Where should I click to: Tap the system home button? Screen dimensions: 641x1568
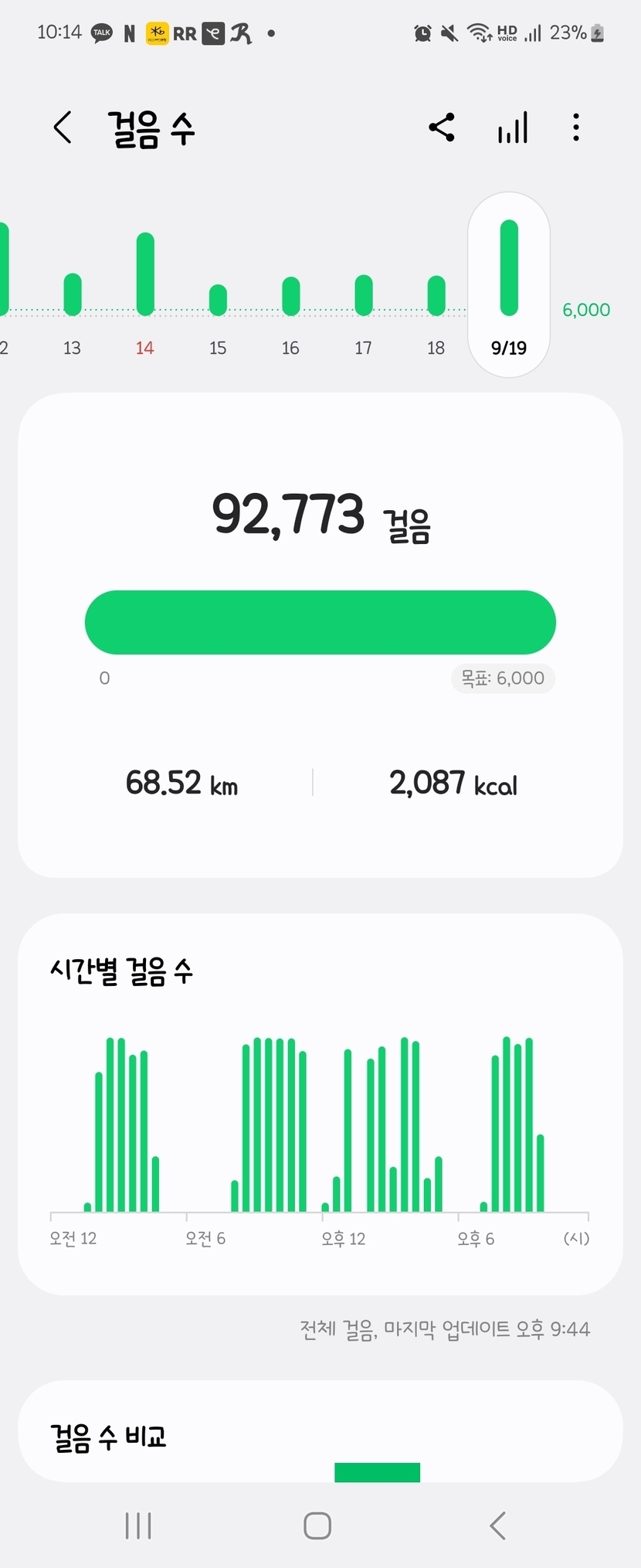[x=317, y=1525]
